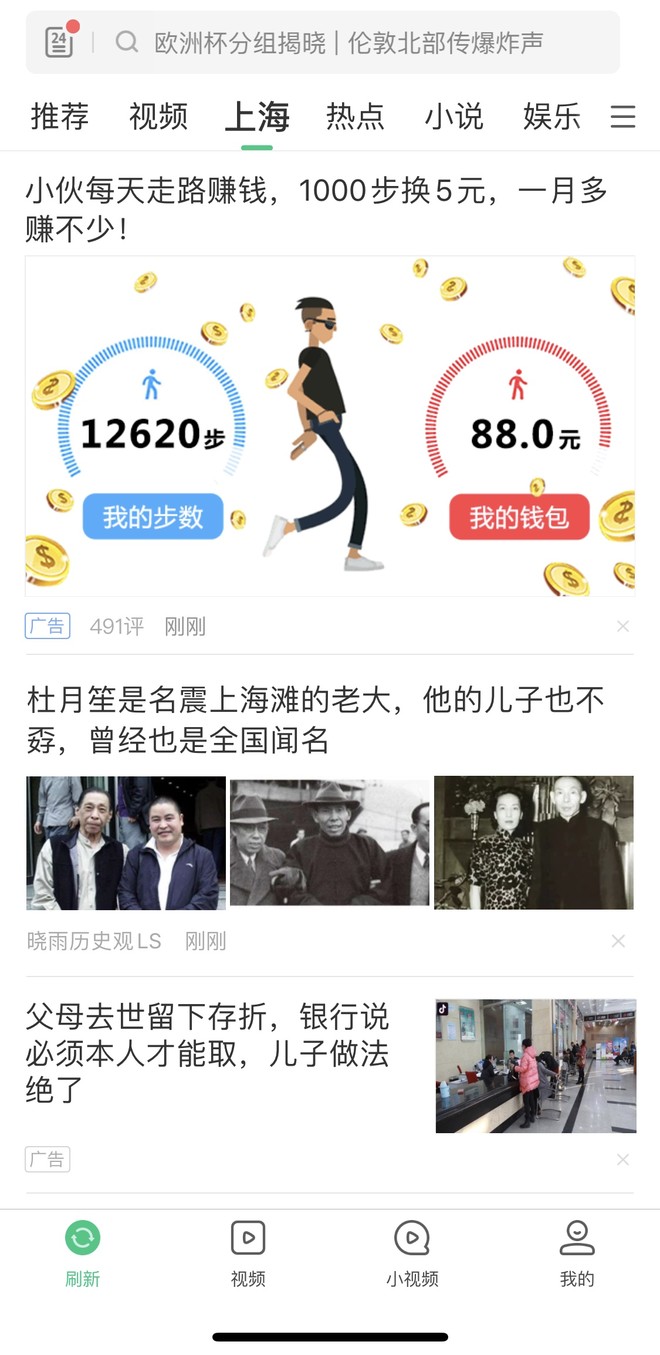Open 视频 in the bottom bar

(248, 1253)
